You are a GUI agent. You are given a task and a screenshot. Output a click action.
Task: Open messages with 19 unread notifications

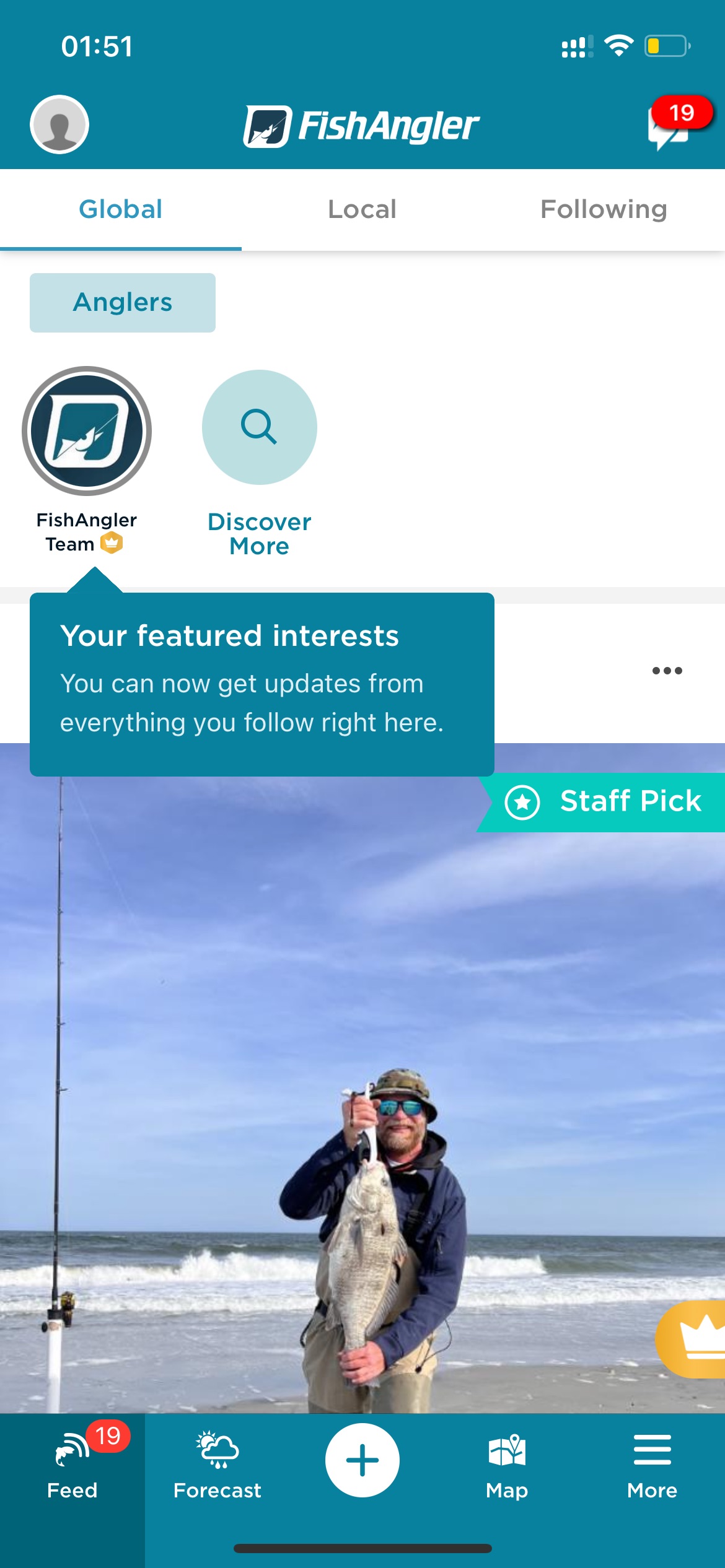[x=679, y=123]
